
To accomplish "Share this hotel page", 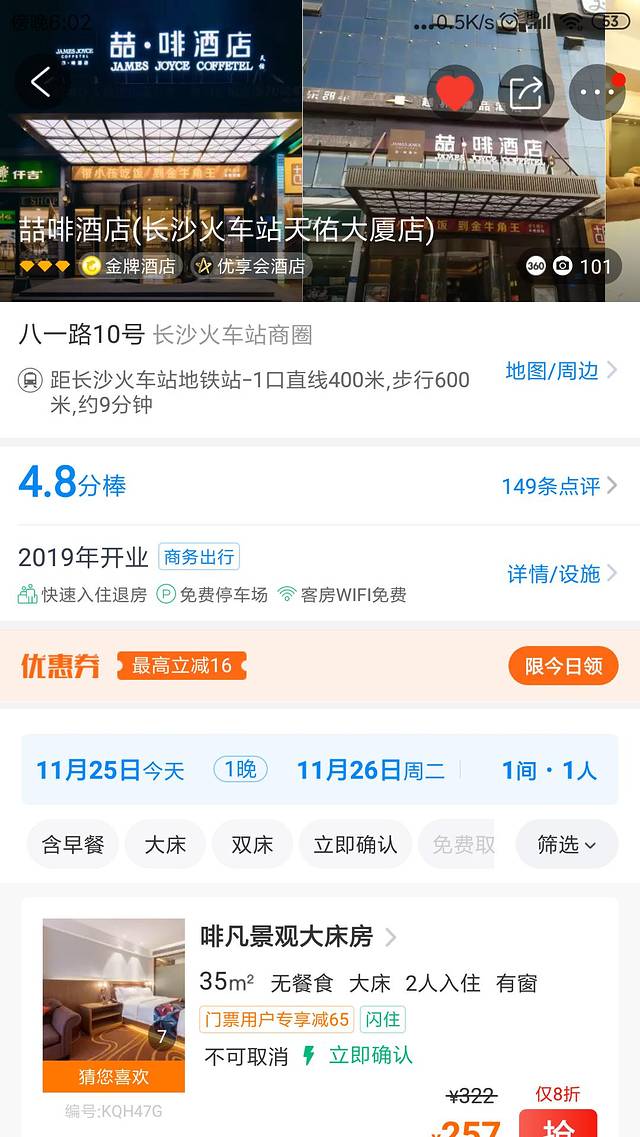I will [526, 92].
